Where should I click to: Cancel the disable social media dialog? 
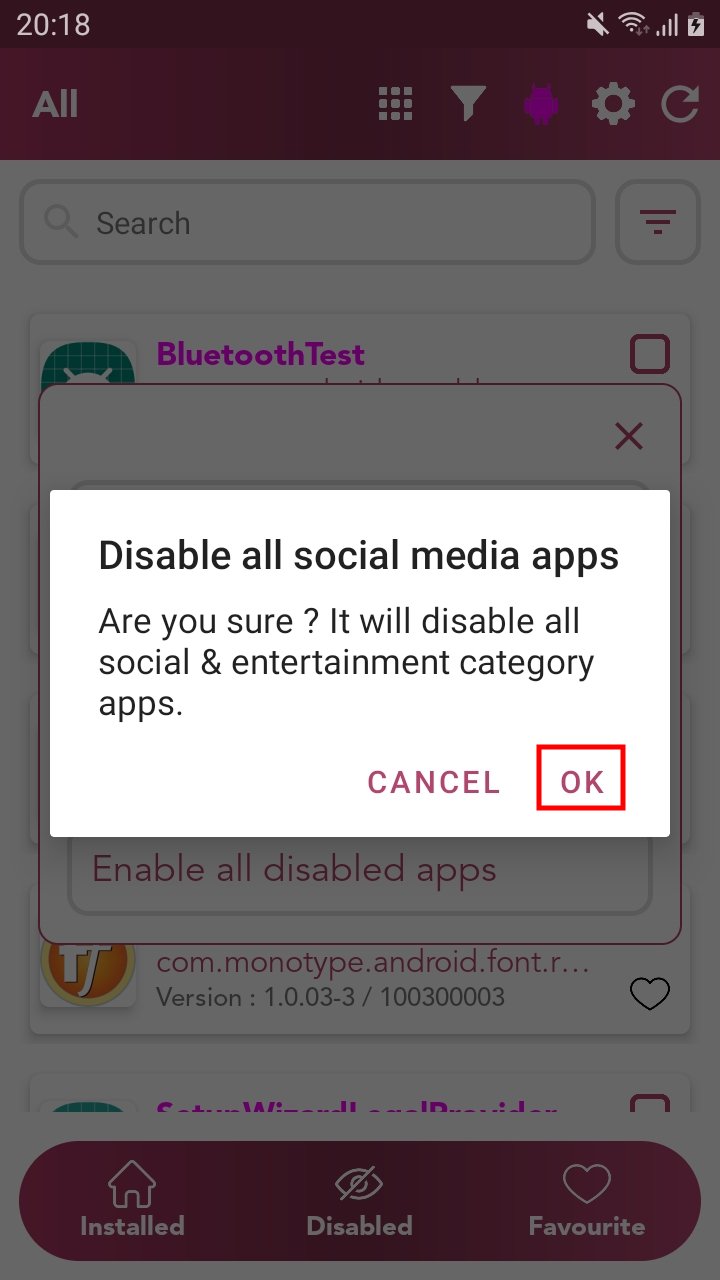(433, 782)
